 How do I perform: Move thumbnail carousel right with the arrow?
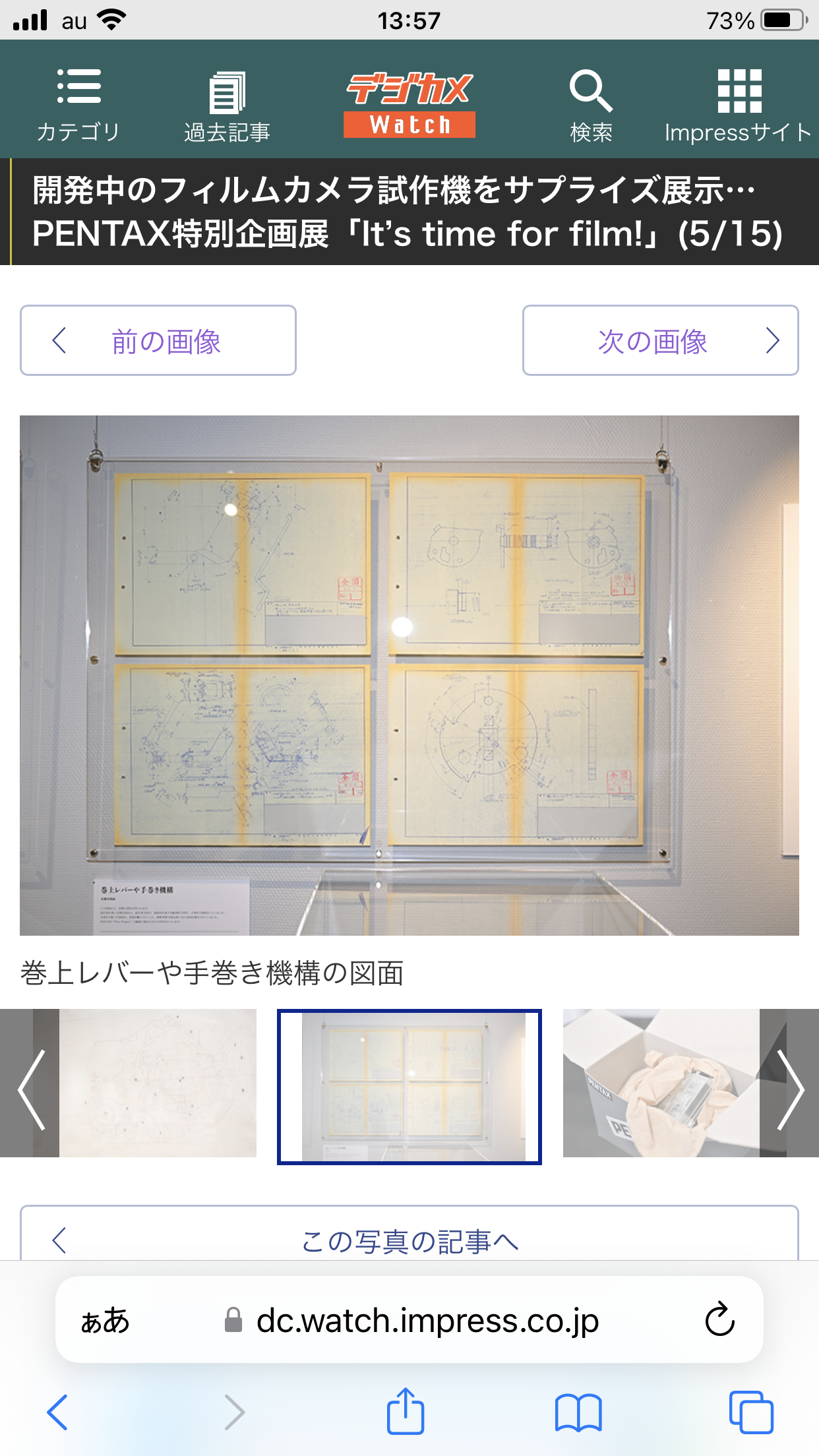[789, 1083]
